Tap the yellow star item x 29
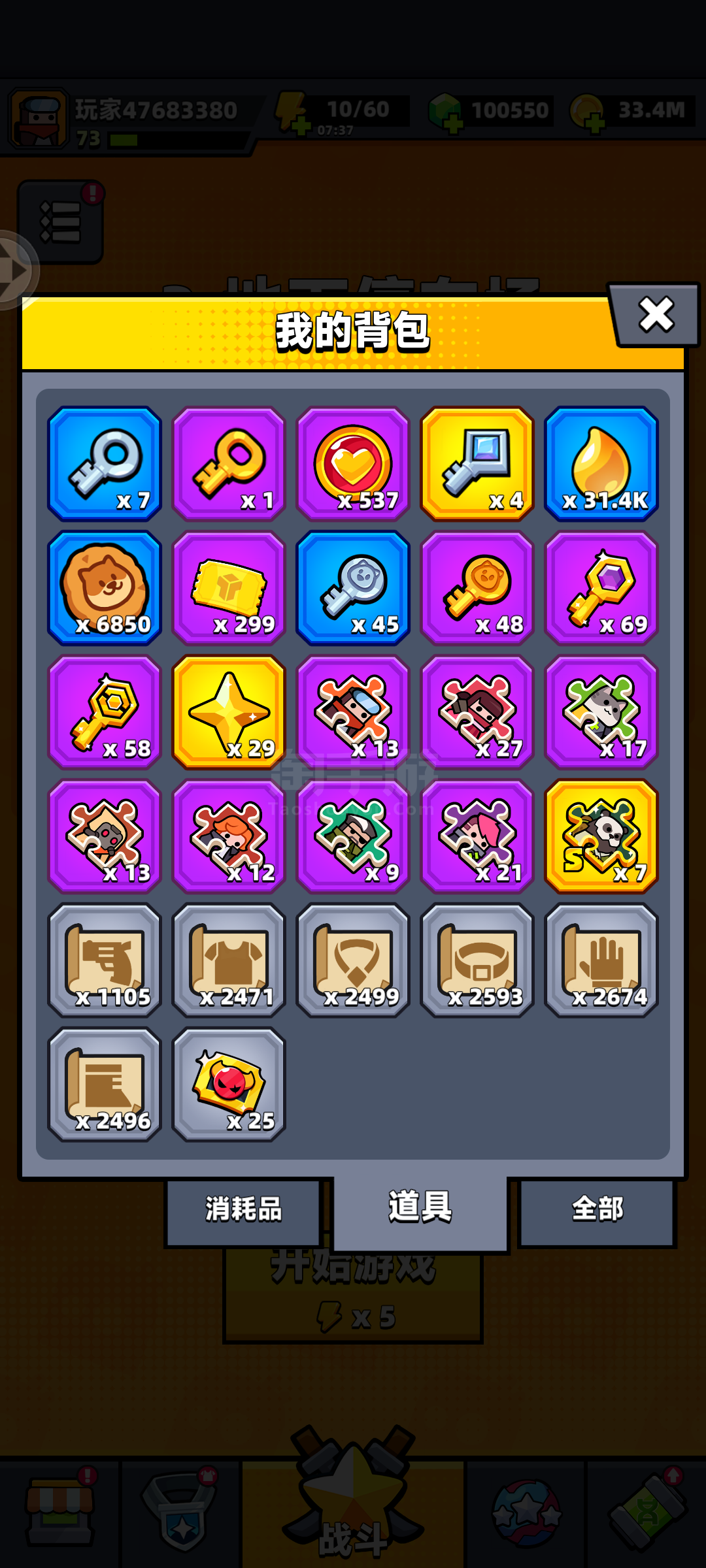The width and height of the screenshot is (706, 1568). coord(229,712)
